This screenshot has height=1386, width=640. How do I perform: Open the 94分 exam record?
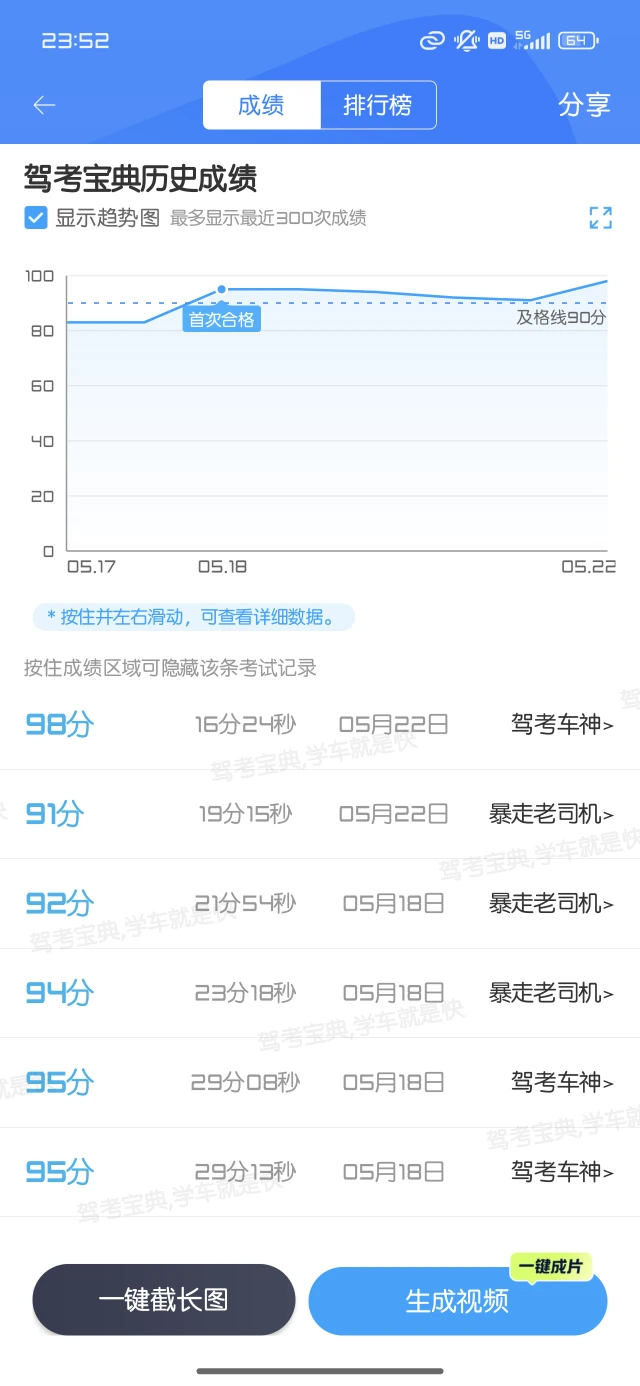(x=320, y=993)
